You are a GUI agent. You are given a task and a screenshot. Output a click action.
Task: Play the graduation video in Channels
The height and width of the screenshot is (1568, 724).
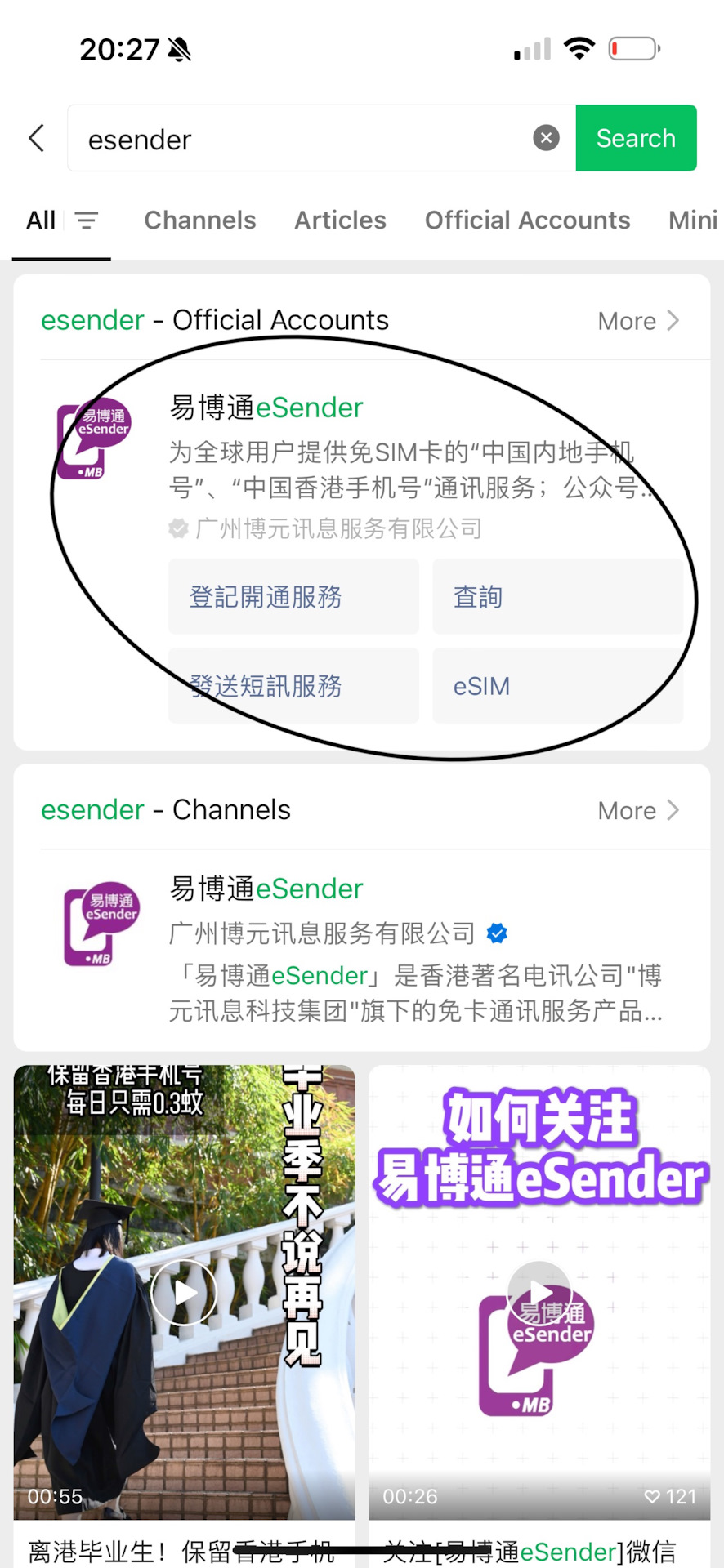pos(184,1293)
